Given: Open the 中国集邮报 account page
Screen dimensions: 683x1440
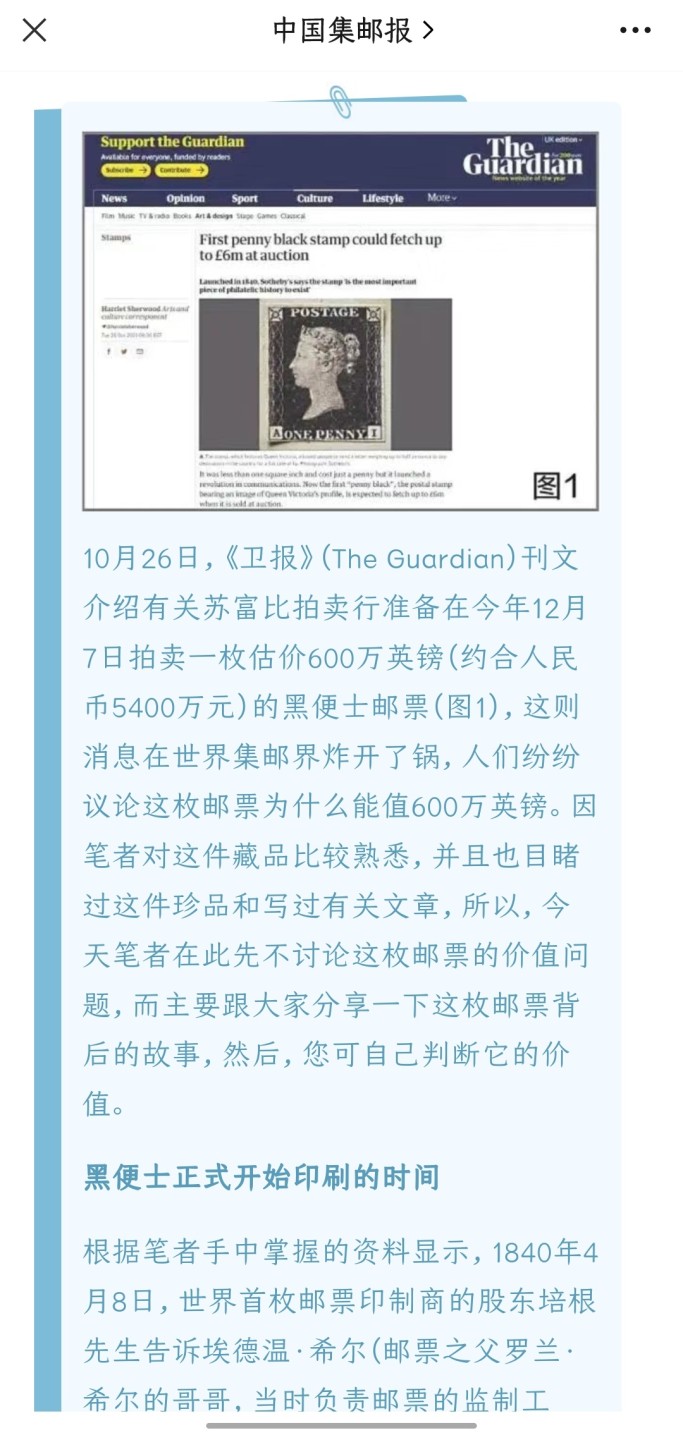Looking at the screenshot, I should pos(352,31).
